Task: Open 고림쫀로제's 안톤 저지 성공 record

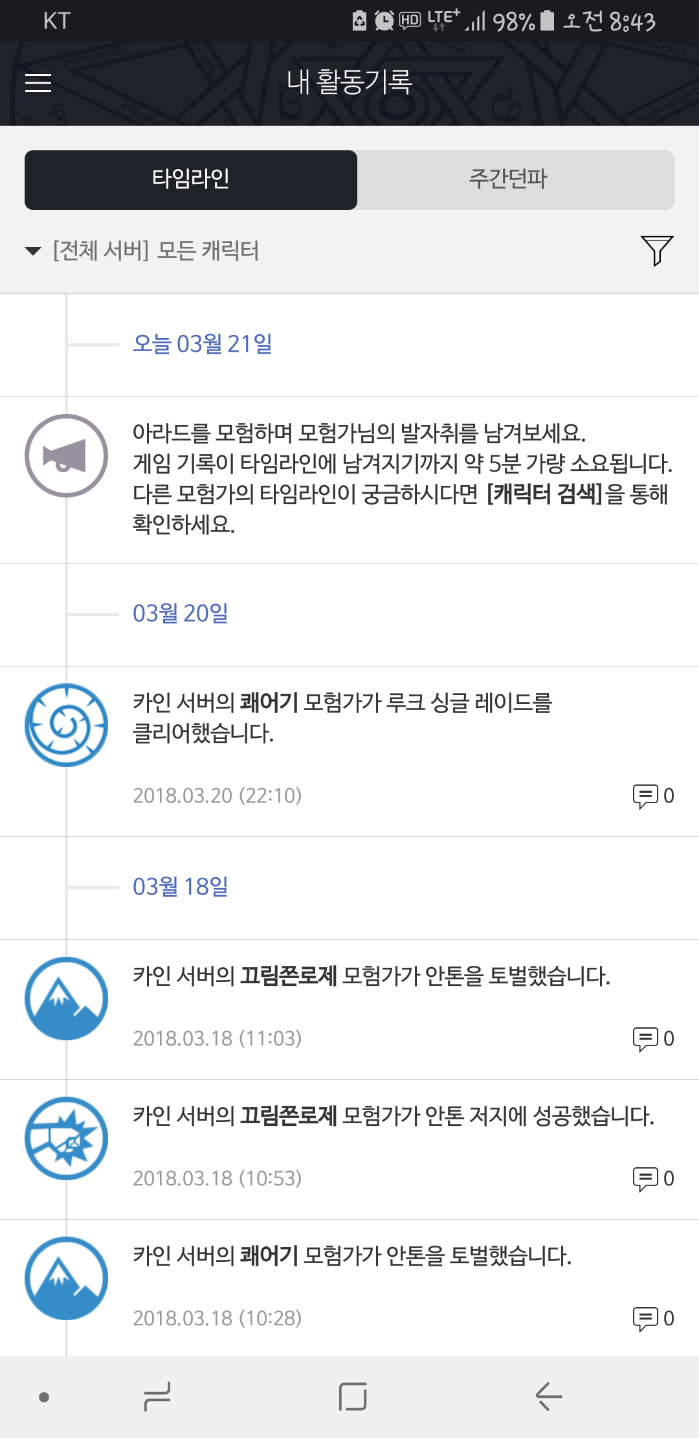Action: (393, 1116)
